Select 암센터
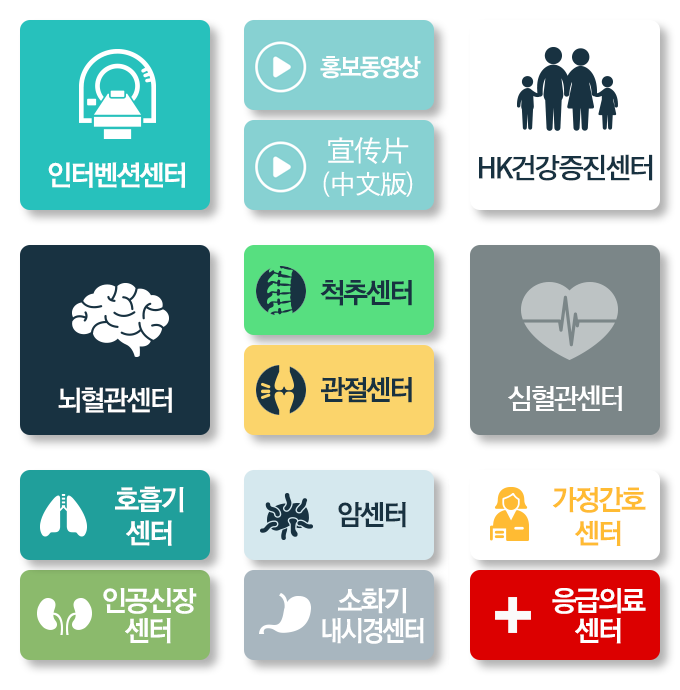This screenshot has height=690, width=680. pyautogui.click(x=338, y=515)
